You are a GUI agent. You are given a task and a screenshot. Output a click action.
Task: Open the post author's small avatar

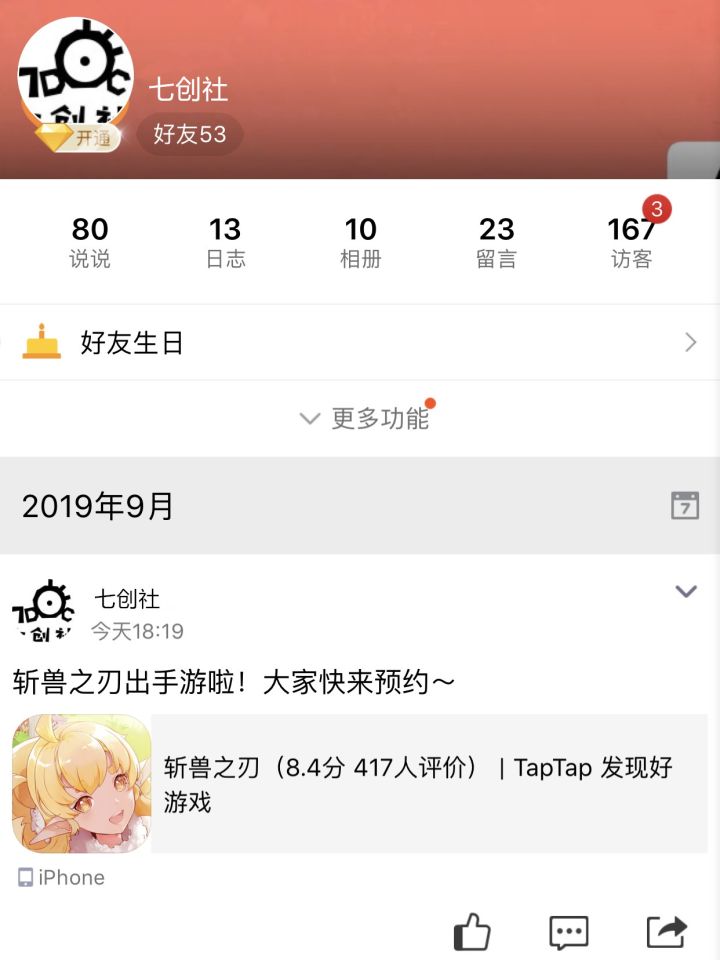tap(43, 611)
